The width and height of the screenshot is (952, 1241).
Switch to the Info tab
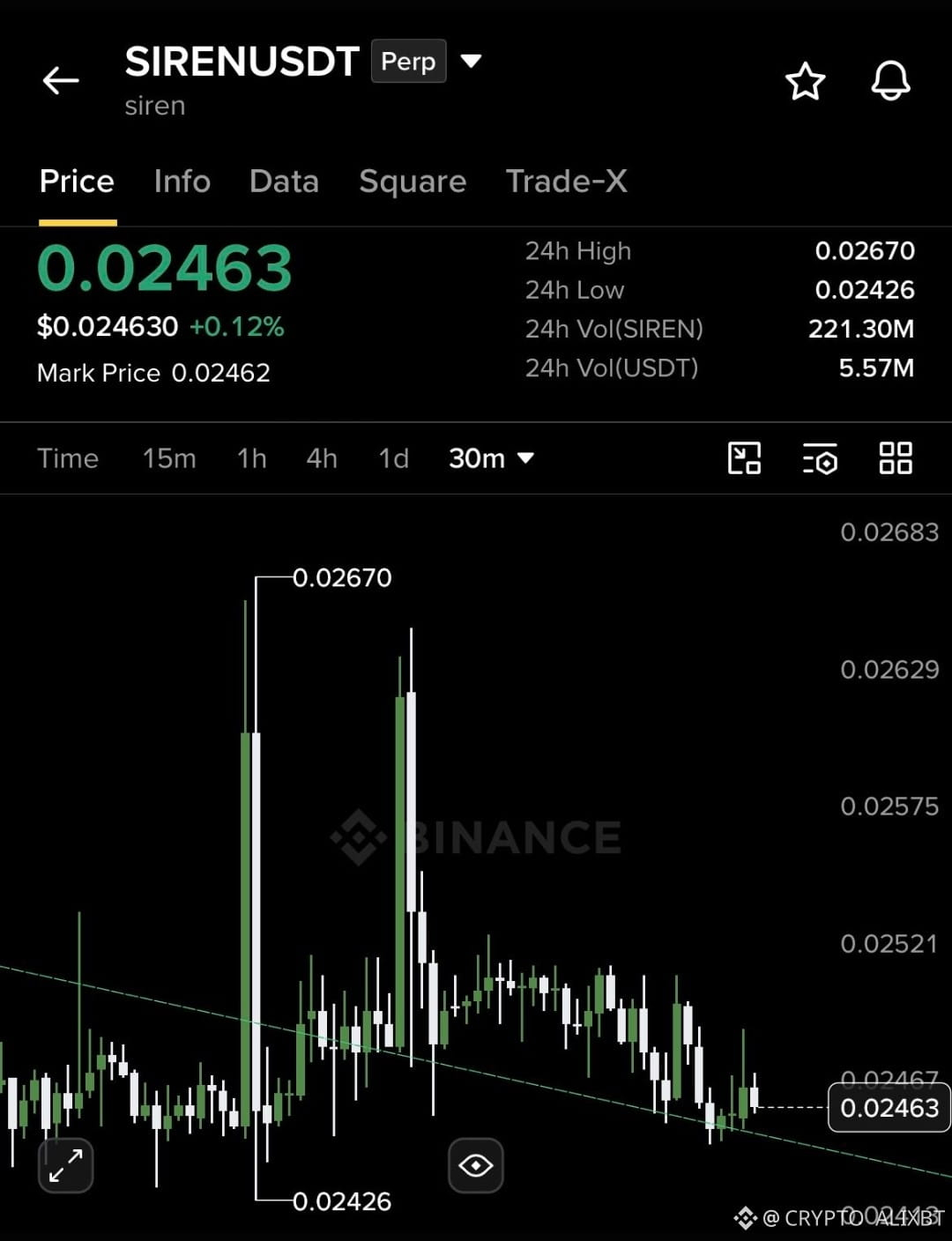tap(182, 182)
